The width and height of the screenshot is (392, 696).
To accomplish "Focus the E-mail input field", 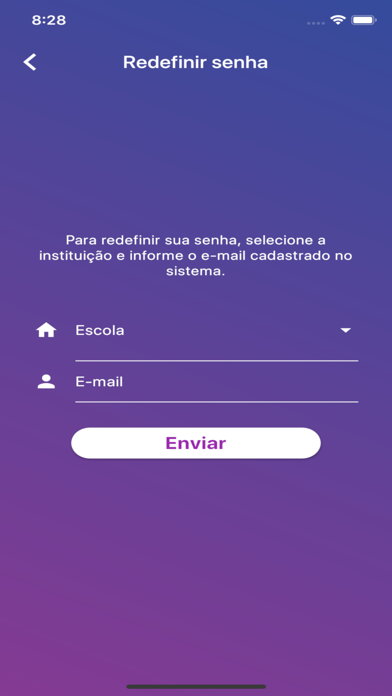I will tap(216, 382).
